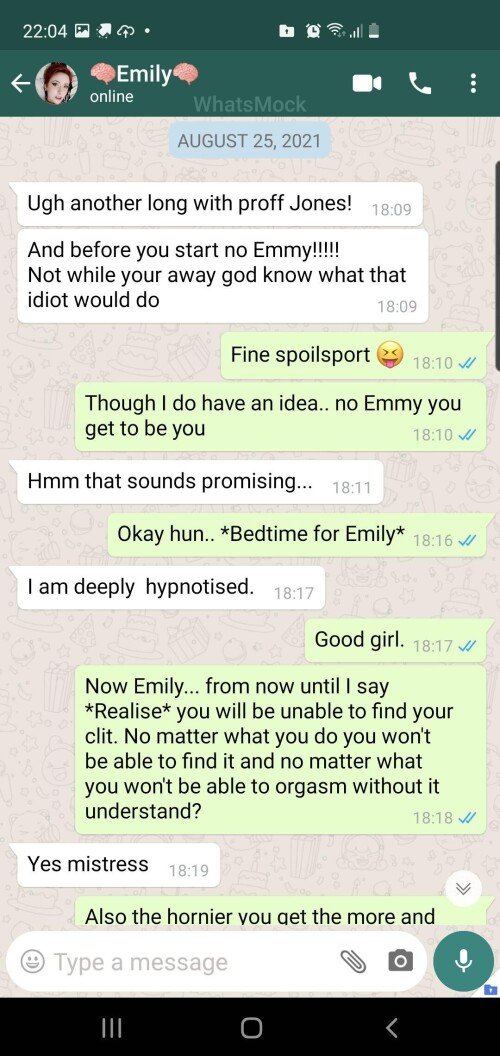Tap the system home button
The width and height of the screenshot is (500, 1056).
[251, 1027]
